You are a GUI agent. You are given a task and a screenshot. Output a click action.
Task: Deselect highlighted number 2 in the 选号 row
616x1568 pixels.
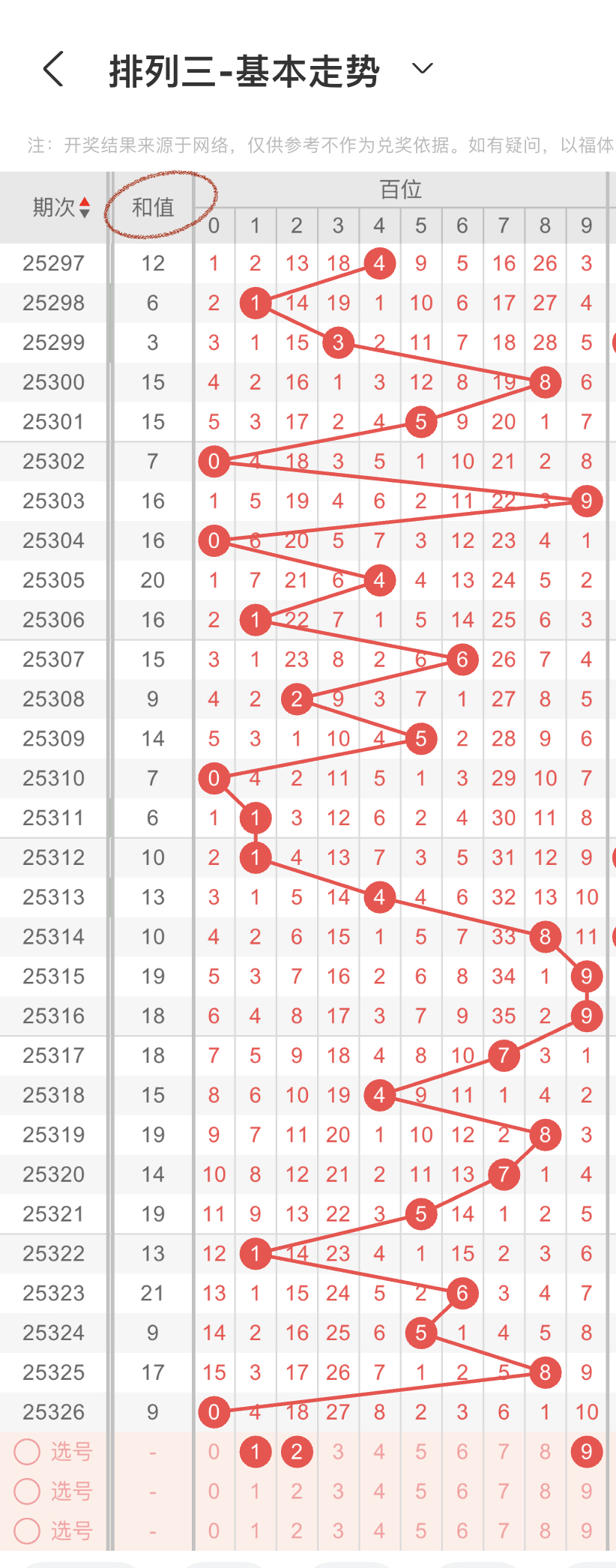297,1452
